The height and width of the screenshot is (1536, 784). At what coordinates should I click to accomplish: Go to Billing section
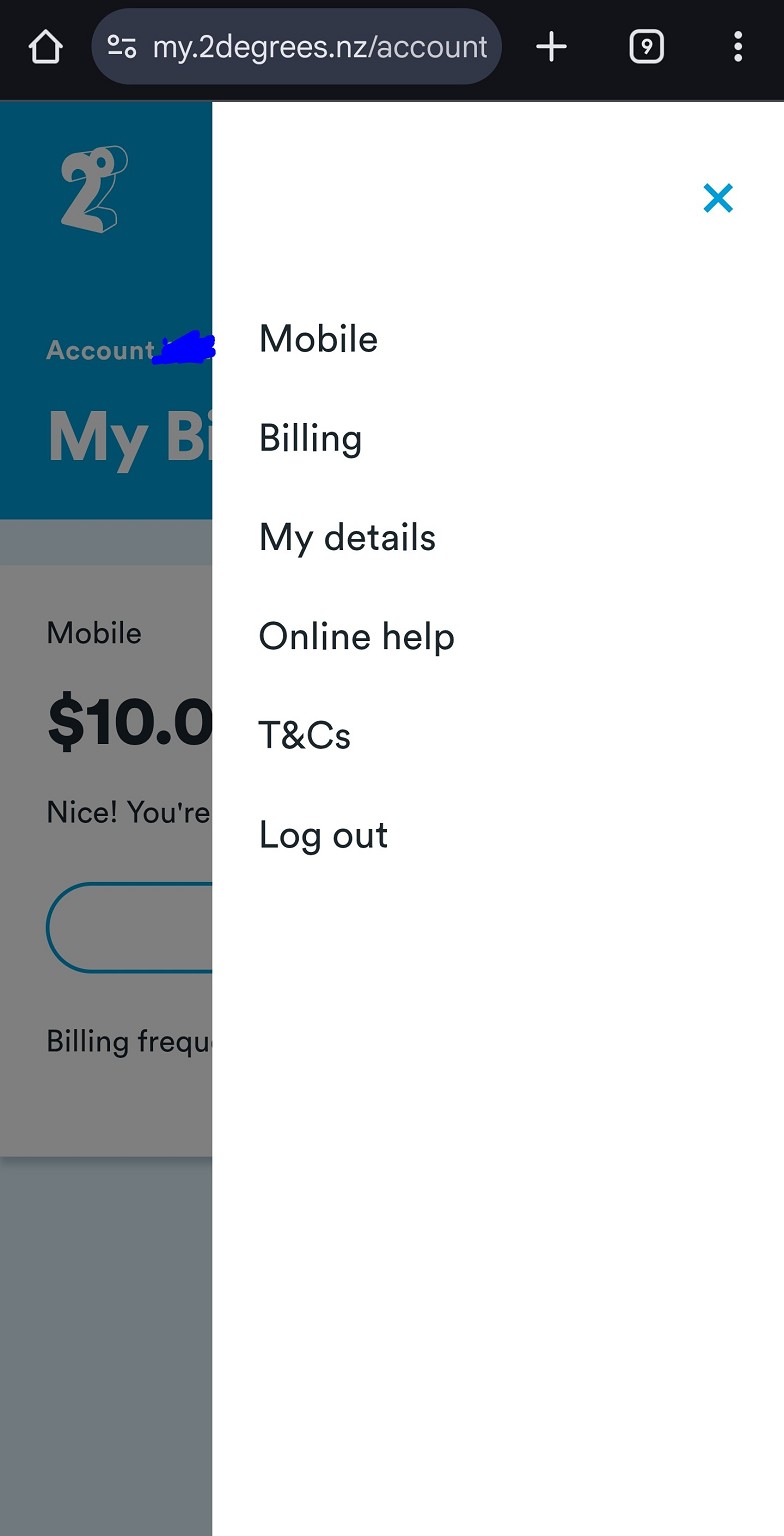point(310,438)
